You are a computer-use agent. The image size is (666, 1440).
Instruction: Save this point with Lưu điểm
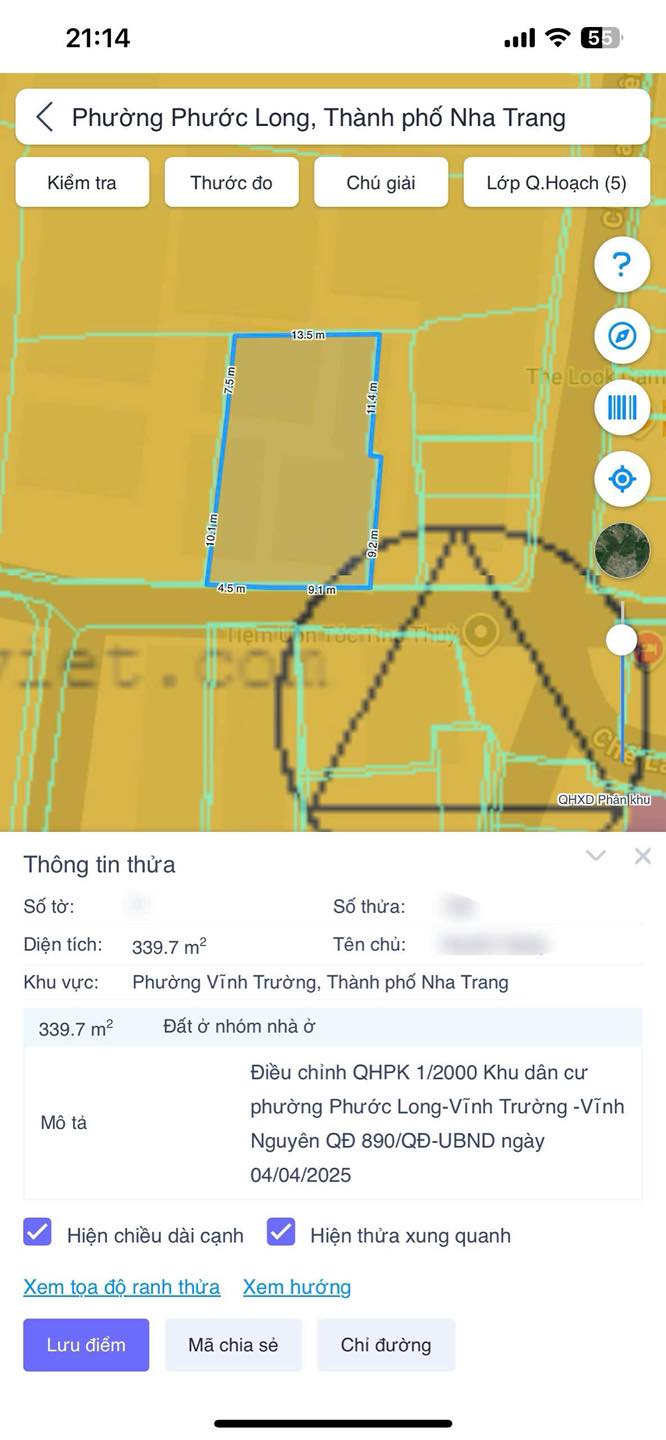pos(86,1345)
